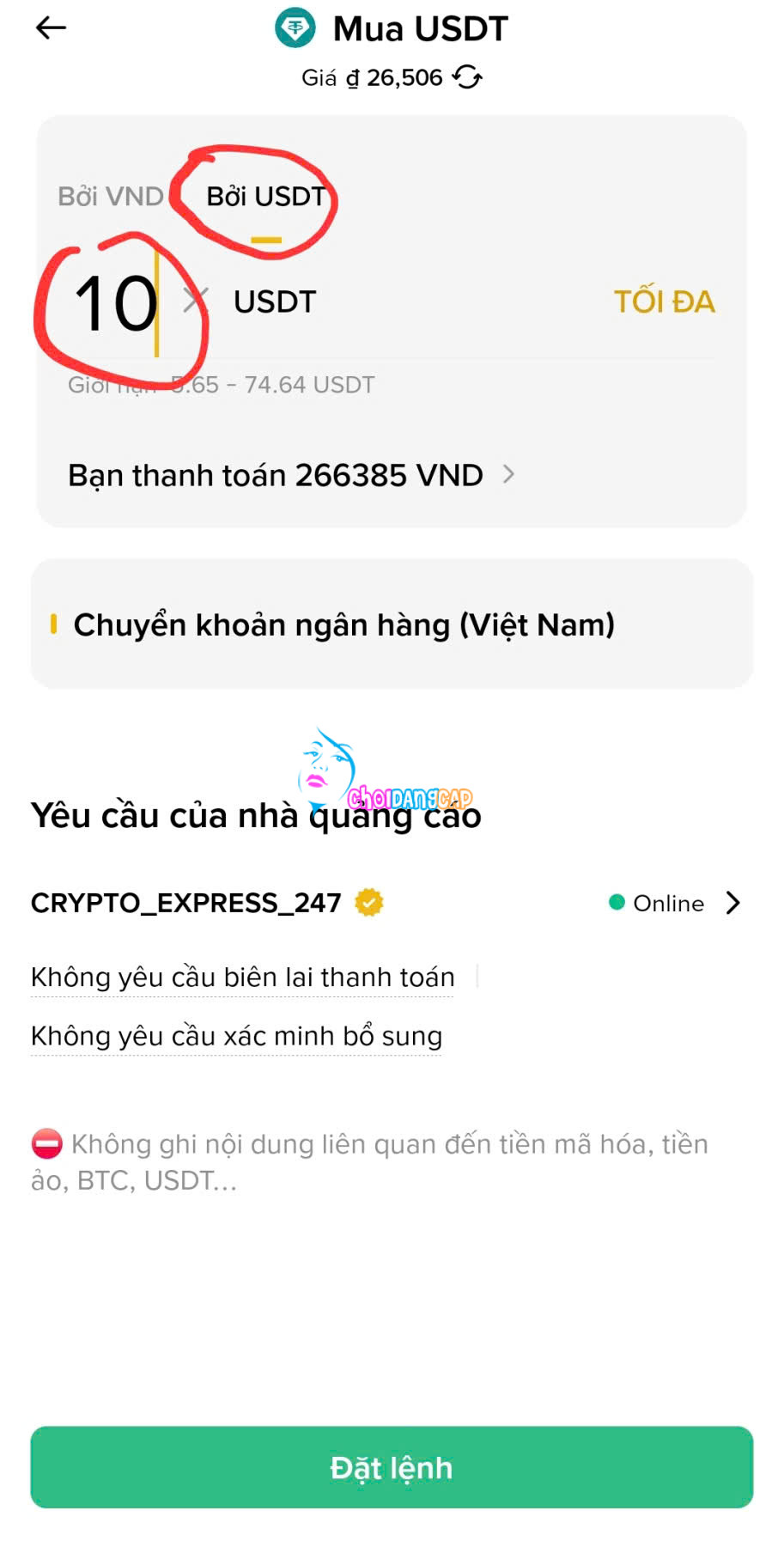
Task: Select the Bởi USDT tab
Action: coord(265,197)
